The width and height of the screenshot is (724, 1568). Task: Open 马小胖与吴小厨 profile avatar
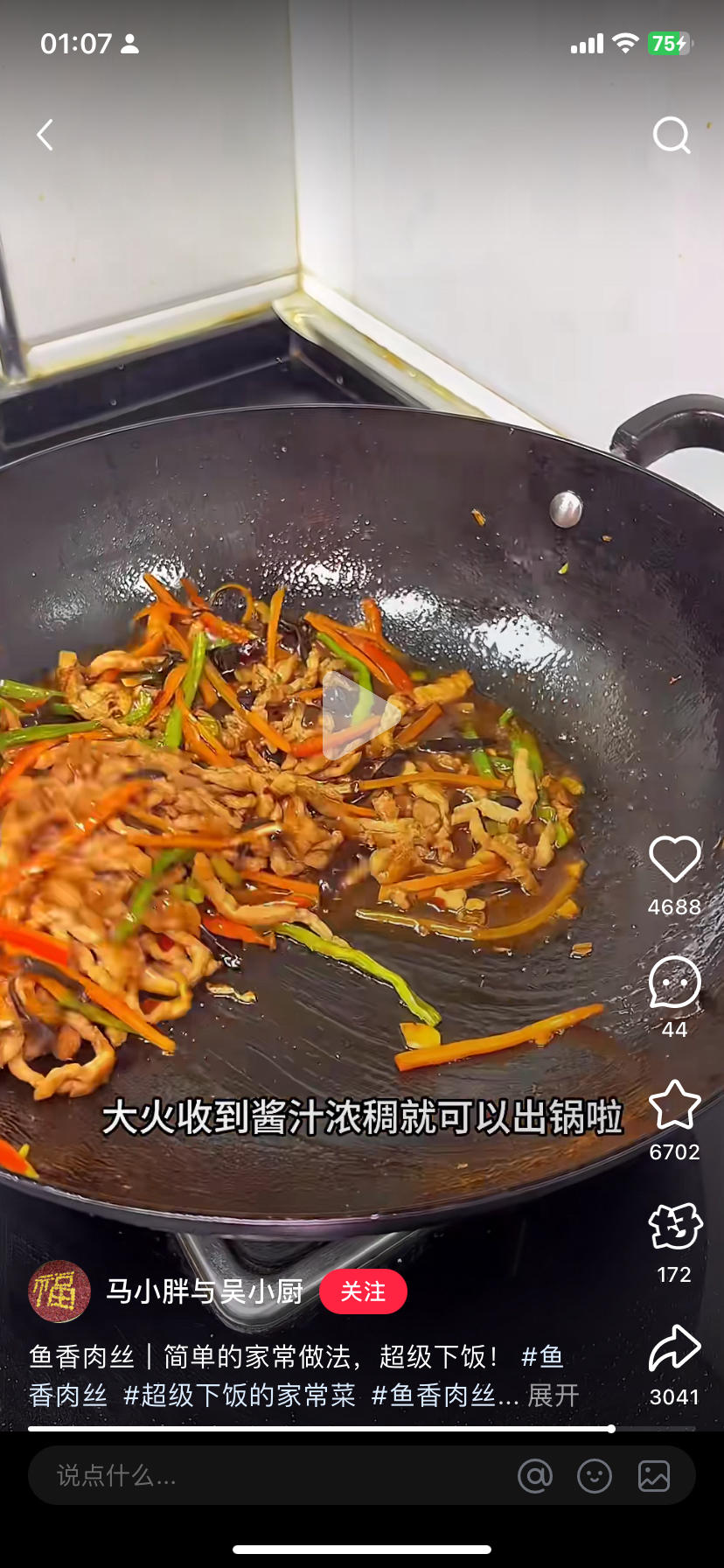(x=59, y=1291)
